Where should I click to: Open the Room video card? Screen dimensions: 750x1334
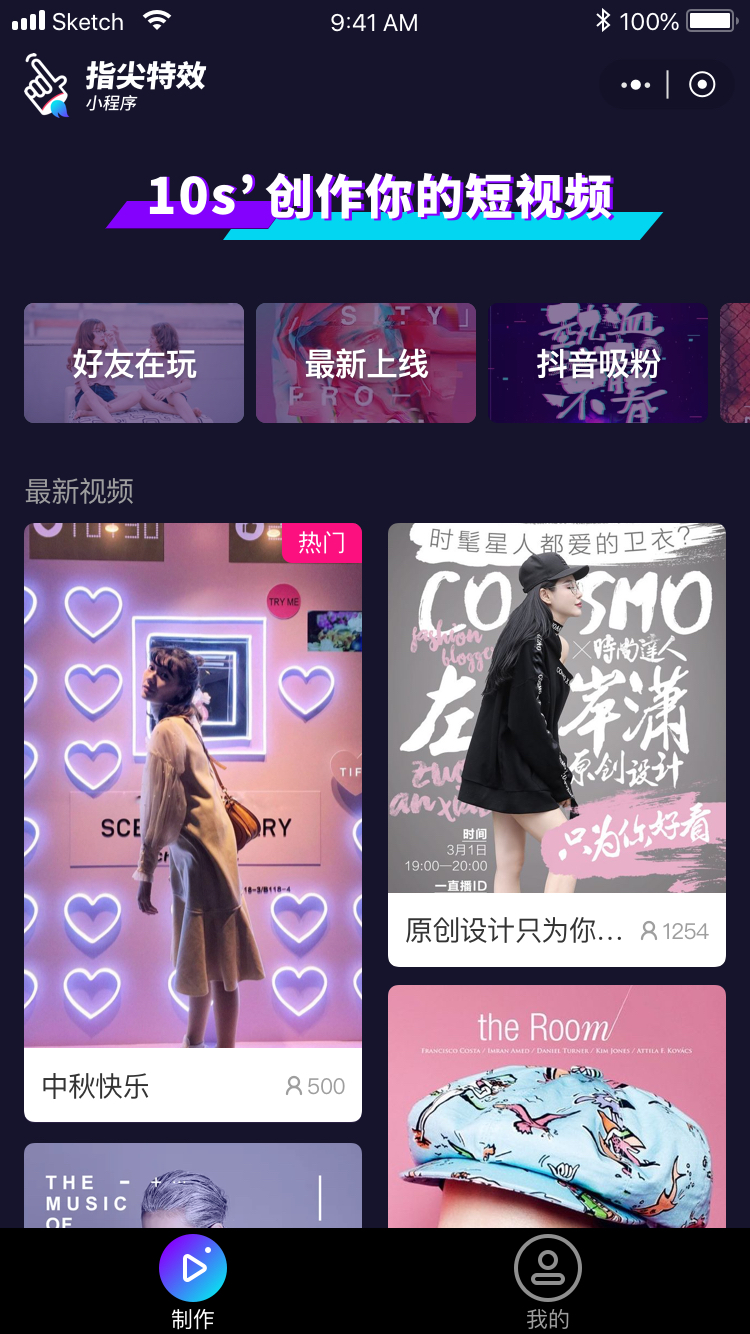(557, 1105)
